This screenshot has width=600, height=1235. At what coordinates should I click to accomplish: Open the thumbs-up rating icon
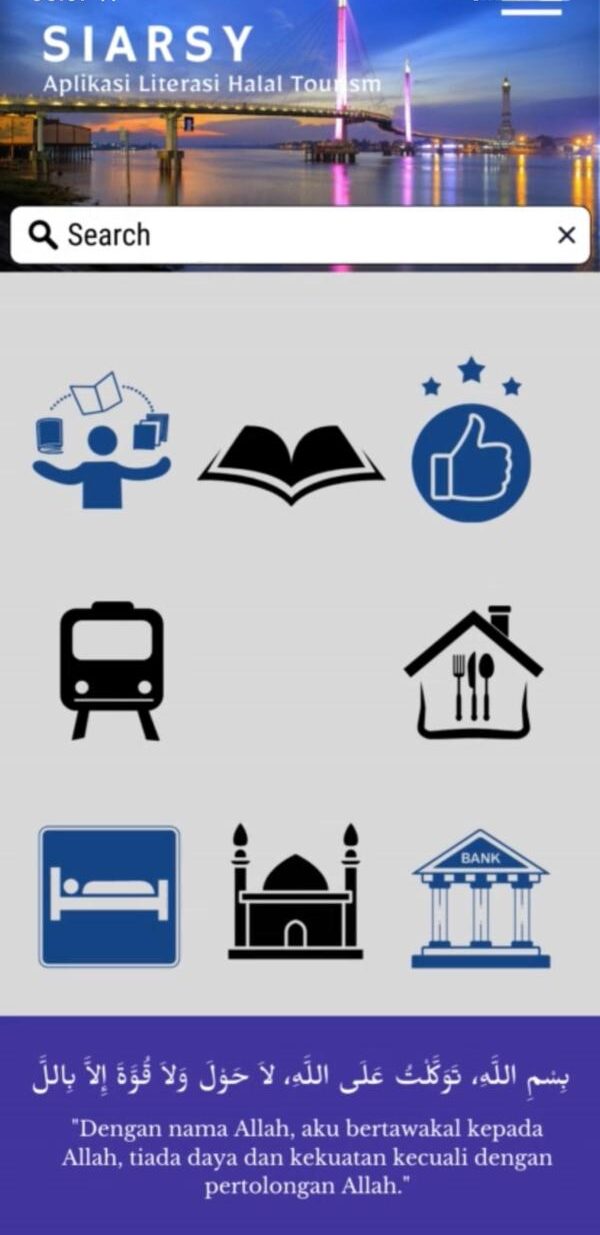471,440
